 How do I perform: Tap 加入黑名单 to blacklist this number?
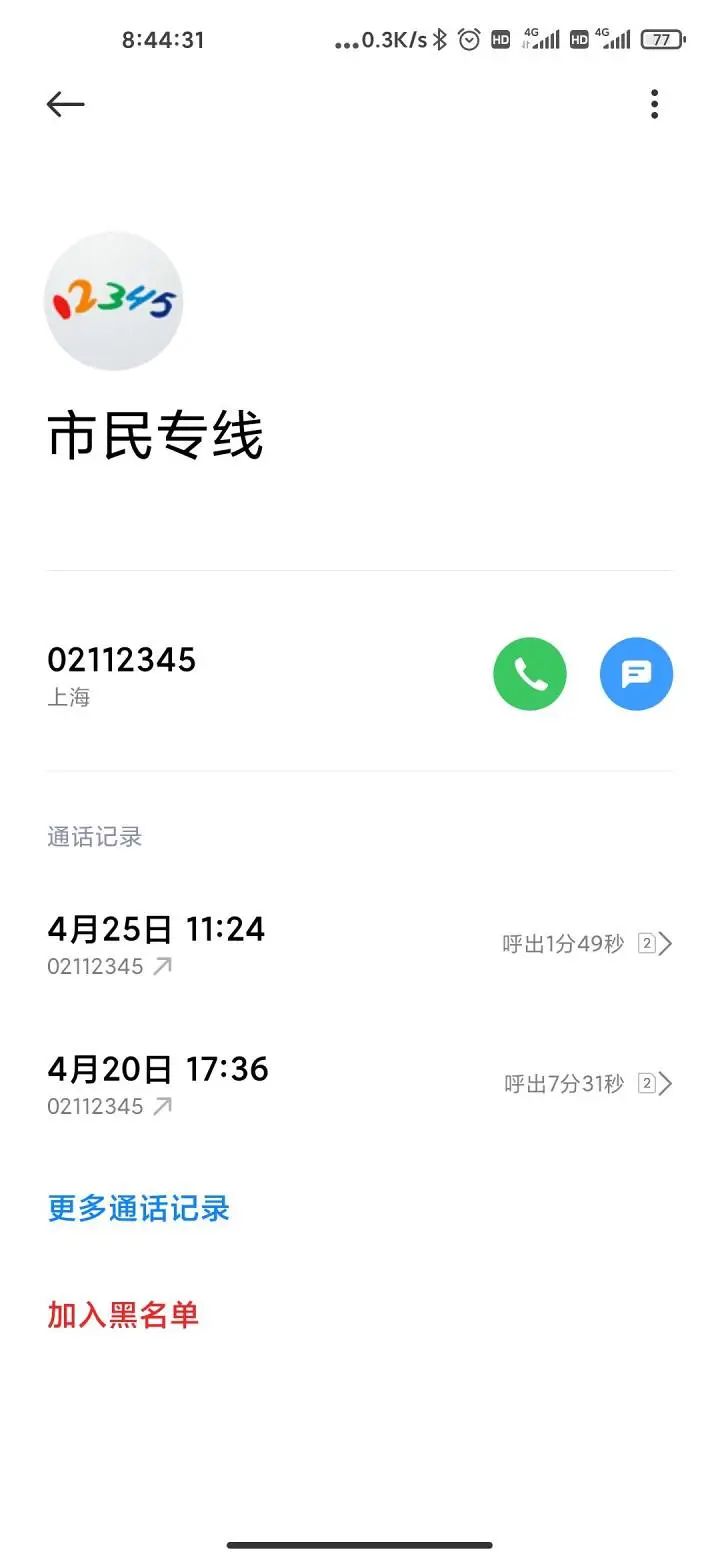(122, 1315)
